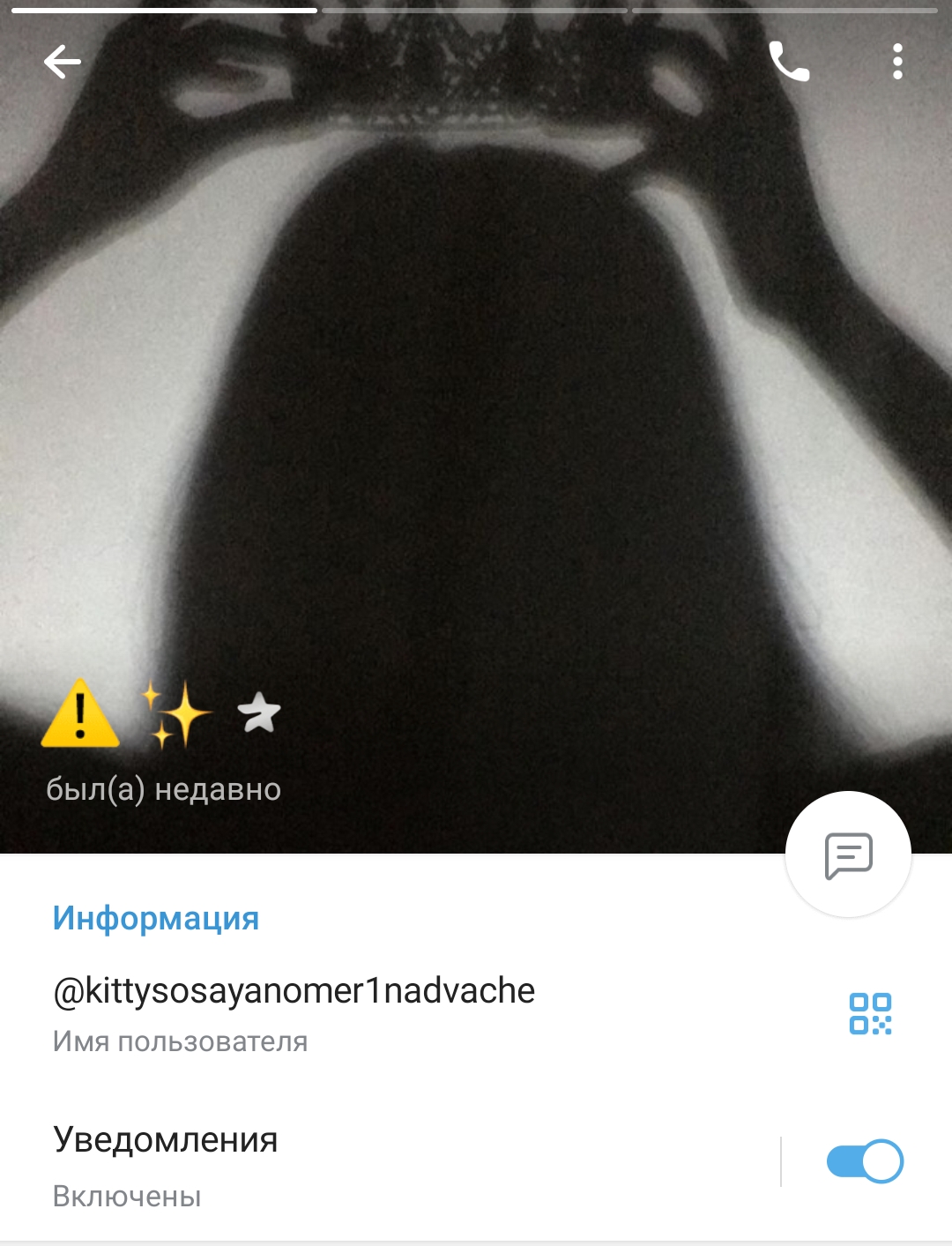This screenshot has width=952, height=1246.
Task: Go back using the arrow icon
Action: (x=62, y=62)
